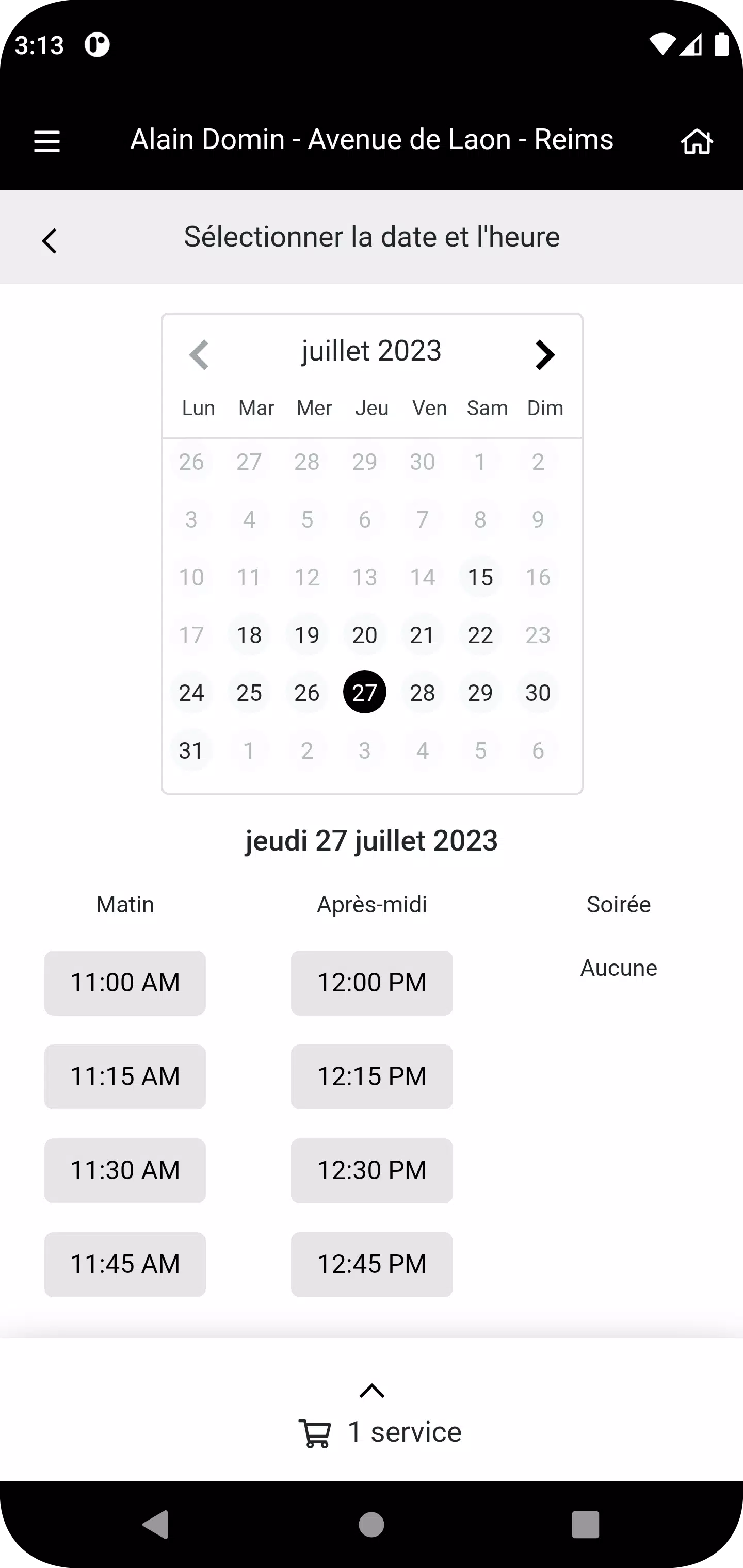The image size is (743, 1568).
Task: Tap the Après-midi section header
Action: point(372,905)
